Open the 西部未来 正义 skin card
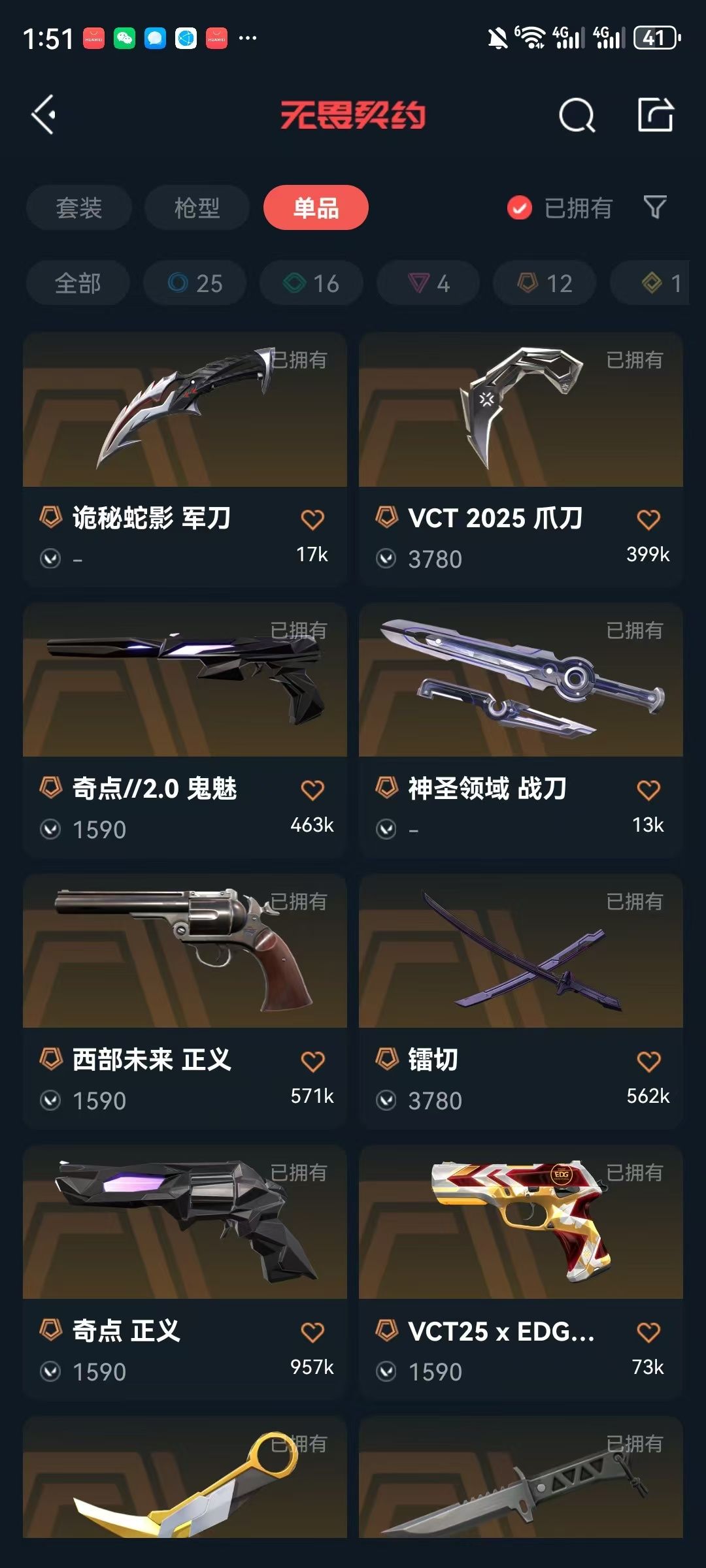The image size is (706, 1568). click(x=185, y=1001)
